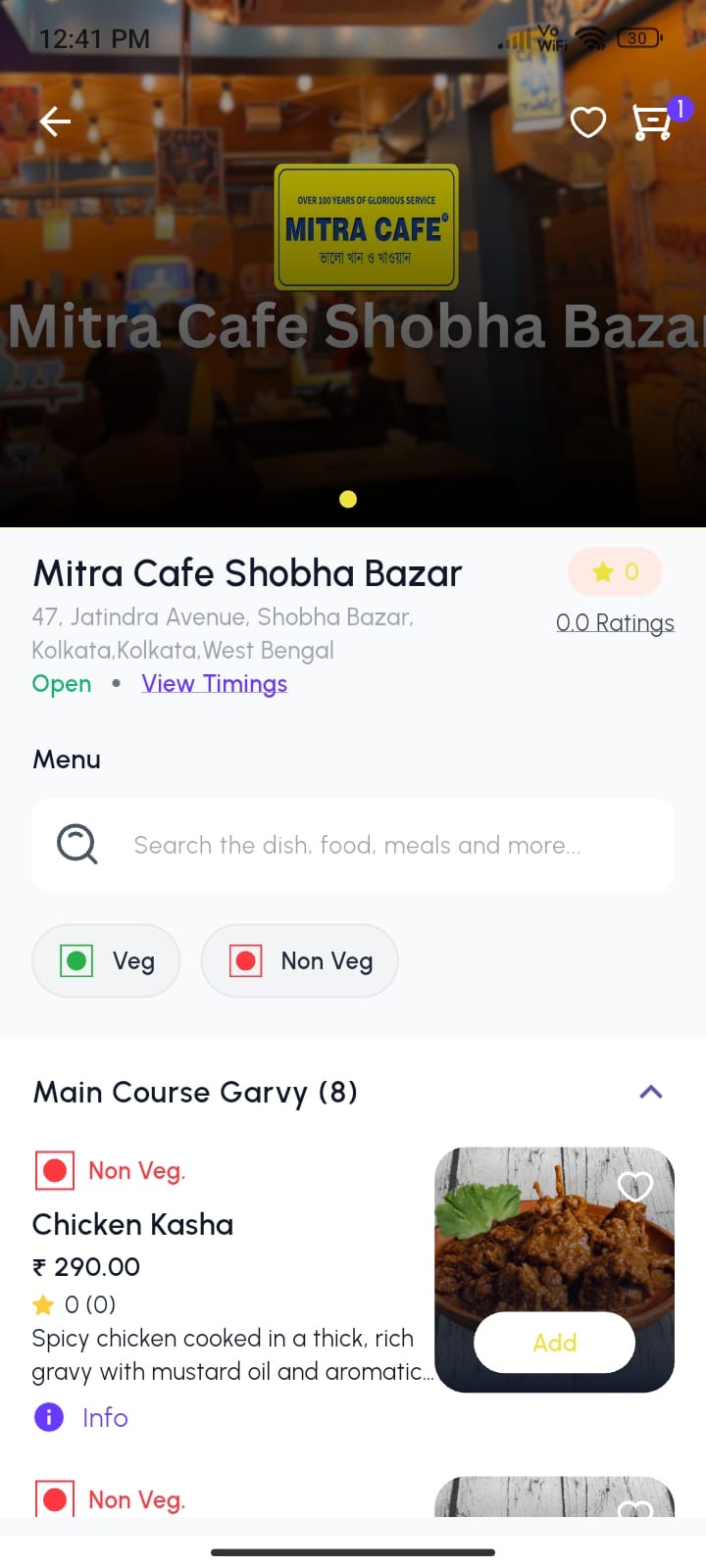706x1568 pixels.
Task: Tap the Info icon under Chicken Kasha
Action: coord(48,1417)
